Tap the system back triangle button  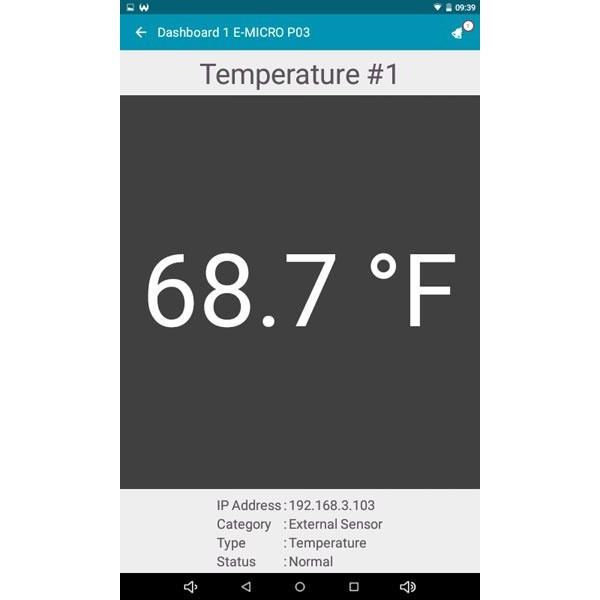(245, 587)
